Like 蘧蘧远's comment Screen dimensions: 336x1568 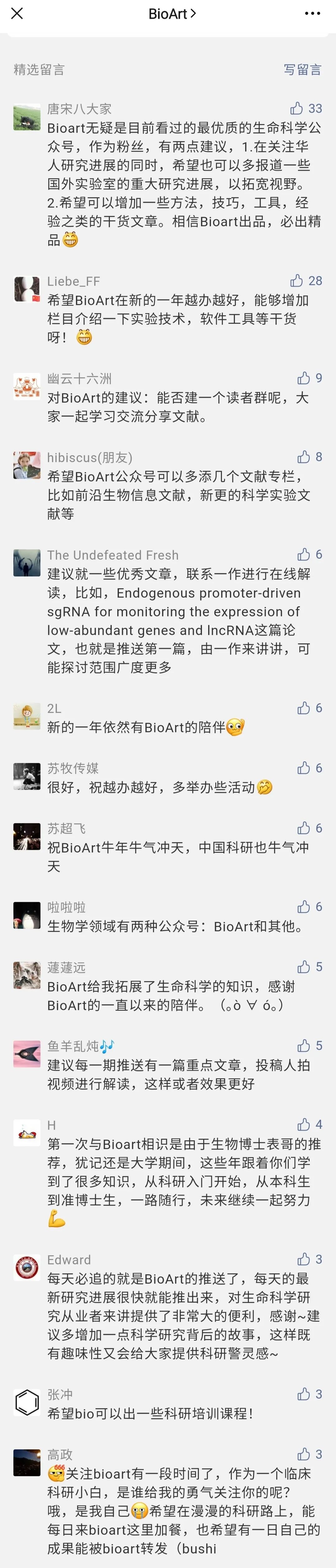click(x=303, y=967)
